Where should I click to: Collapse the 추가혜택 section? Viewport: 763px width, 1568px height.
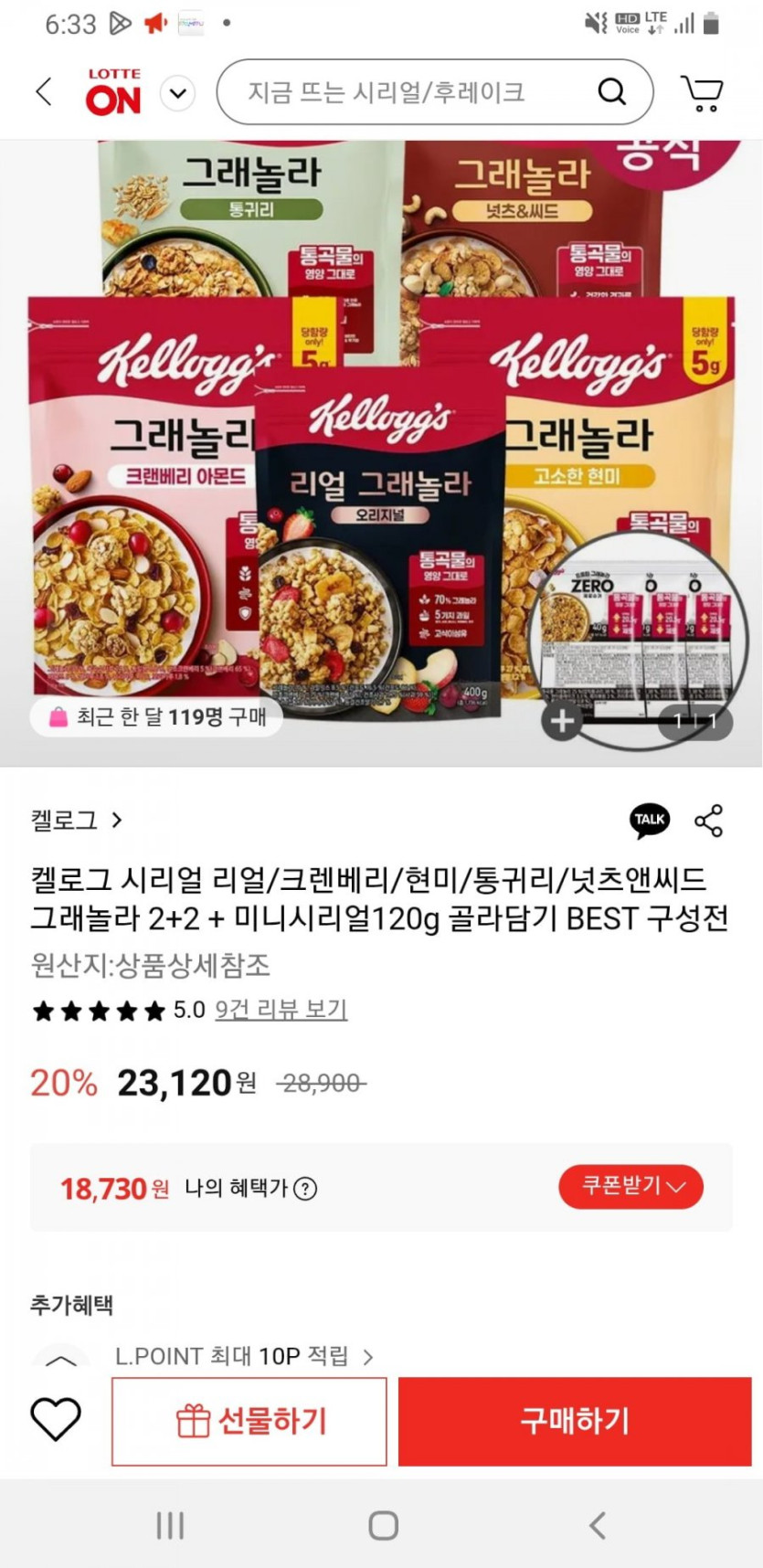pyautogui.click(x=60, y=1359)
